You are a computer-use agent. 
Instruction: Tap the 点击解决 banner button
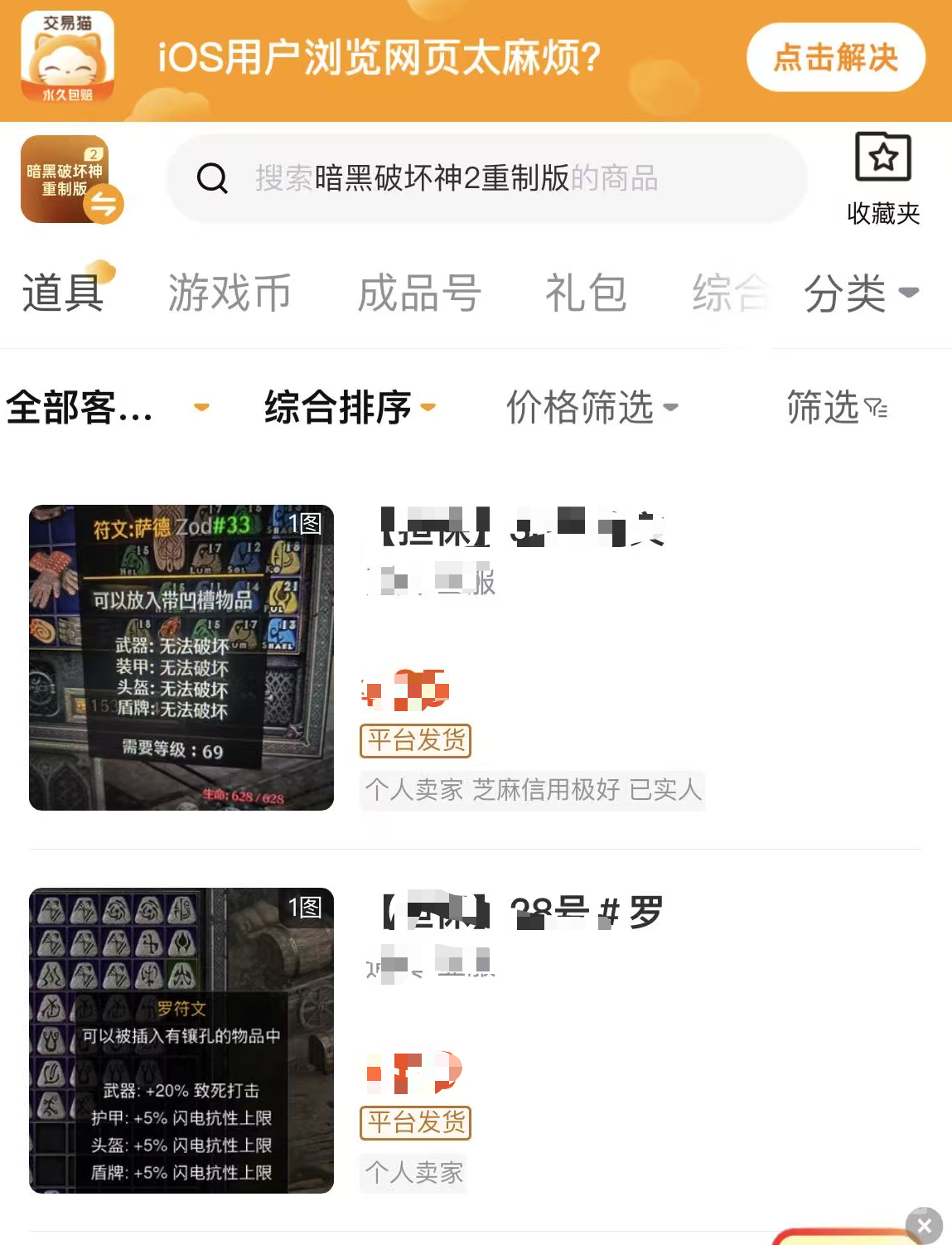(835, 58)
